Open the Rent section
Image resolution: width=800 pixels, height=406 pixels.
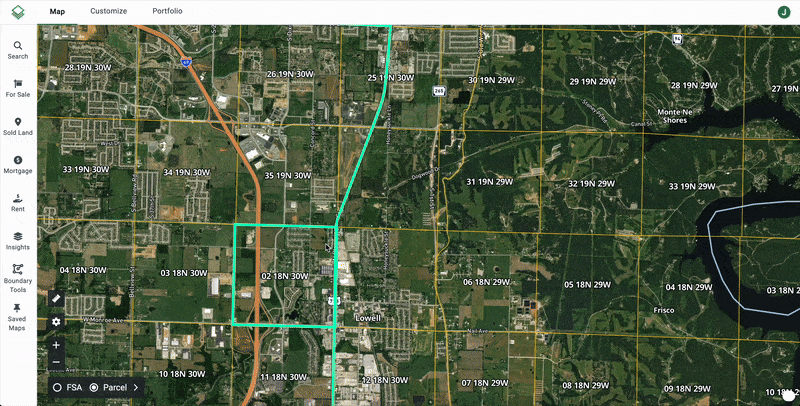pos(18,203)
